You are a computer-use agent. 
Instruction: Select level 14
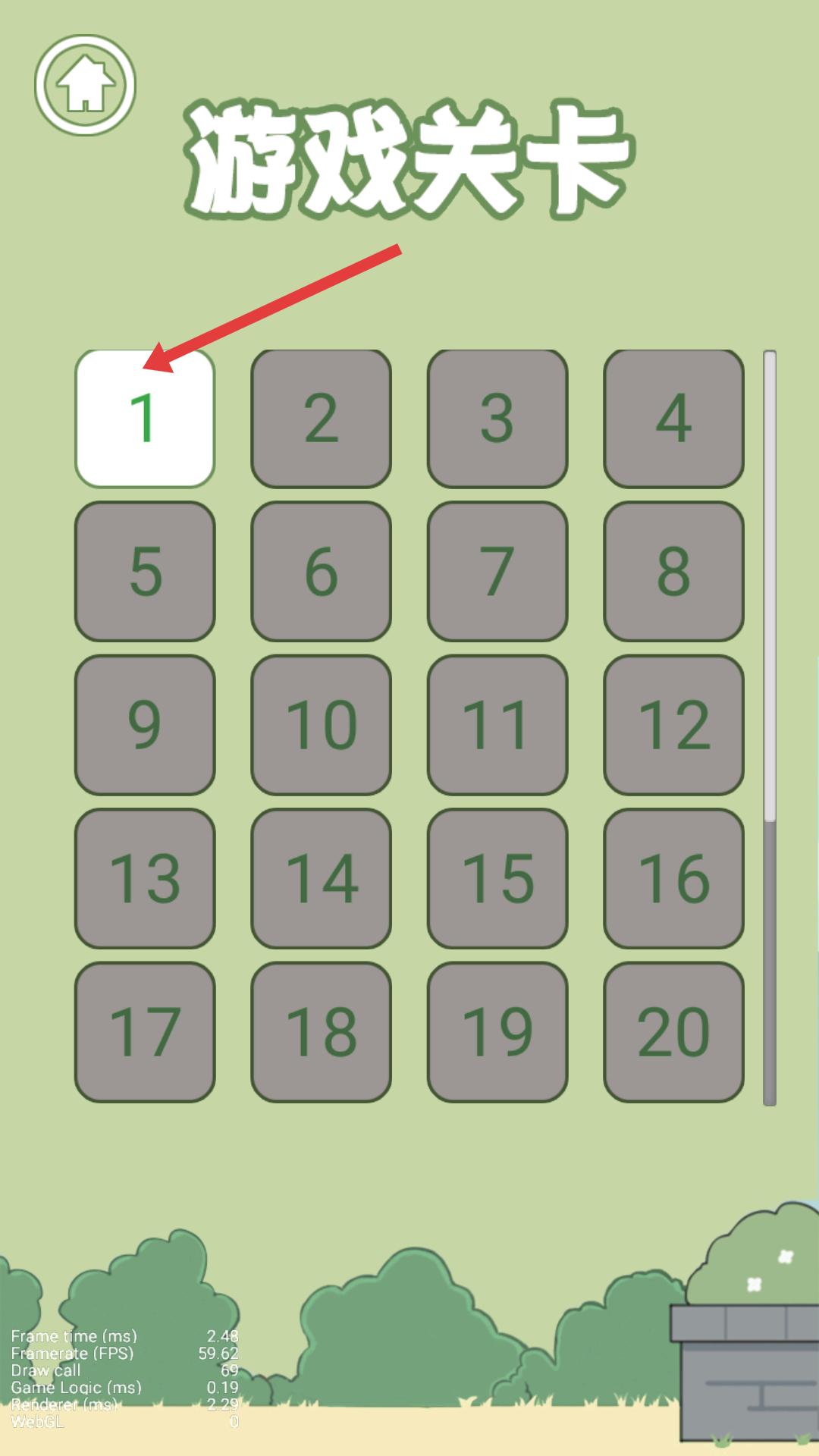[321, 878]
